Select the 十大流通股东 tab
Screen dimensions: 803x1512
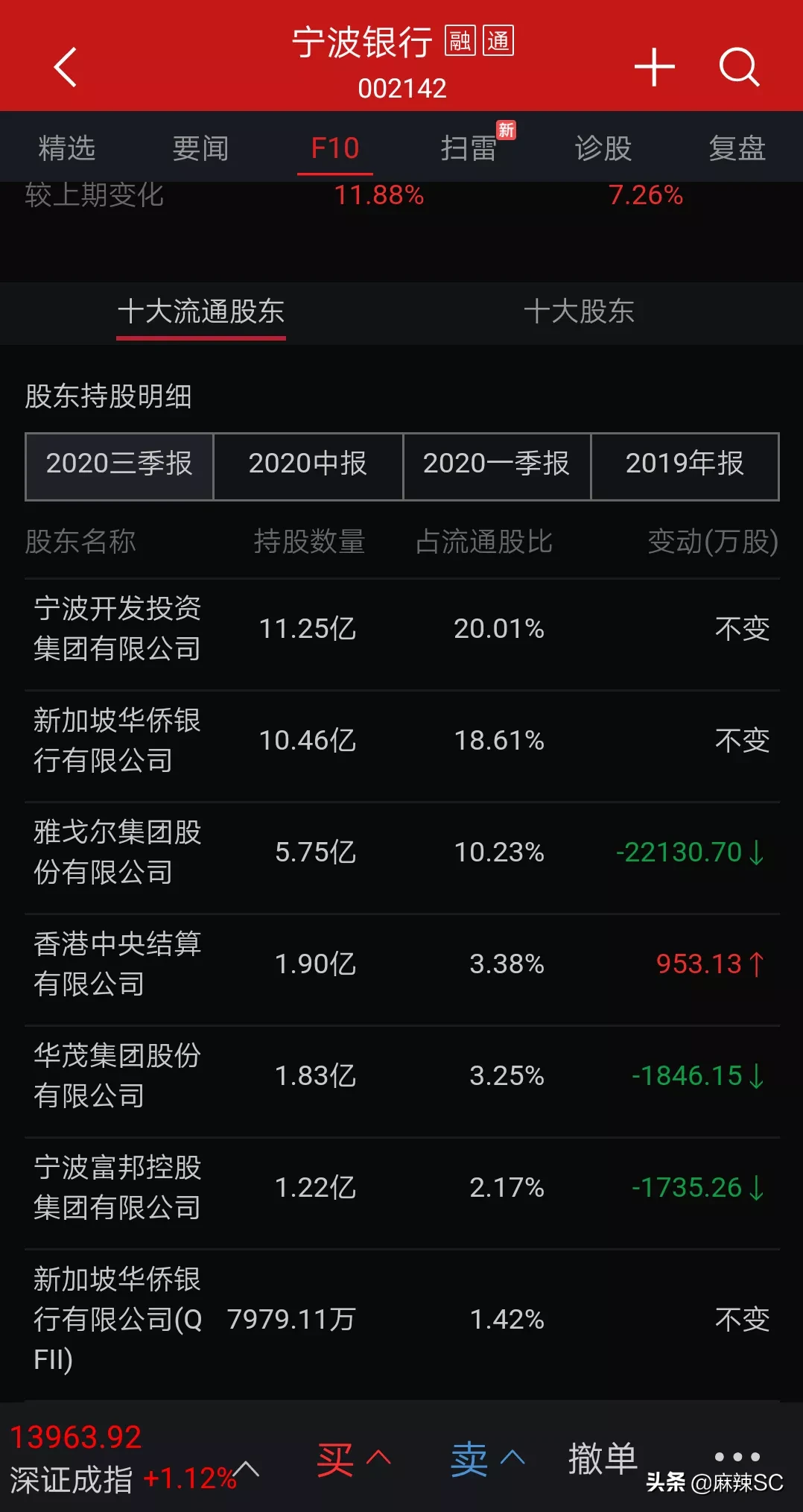pyautogui.click(x=201, y=311)
